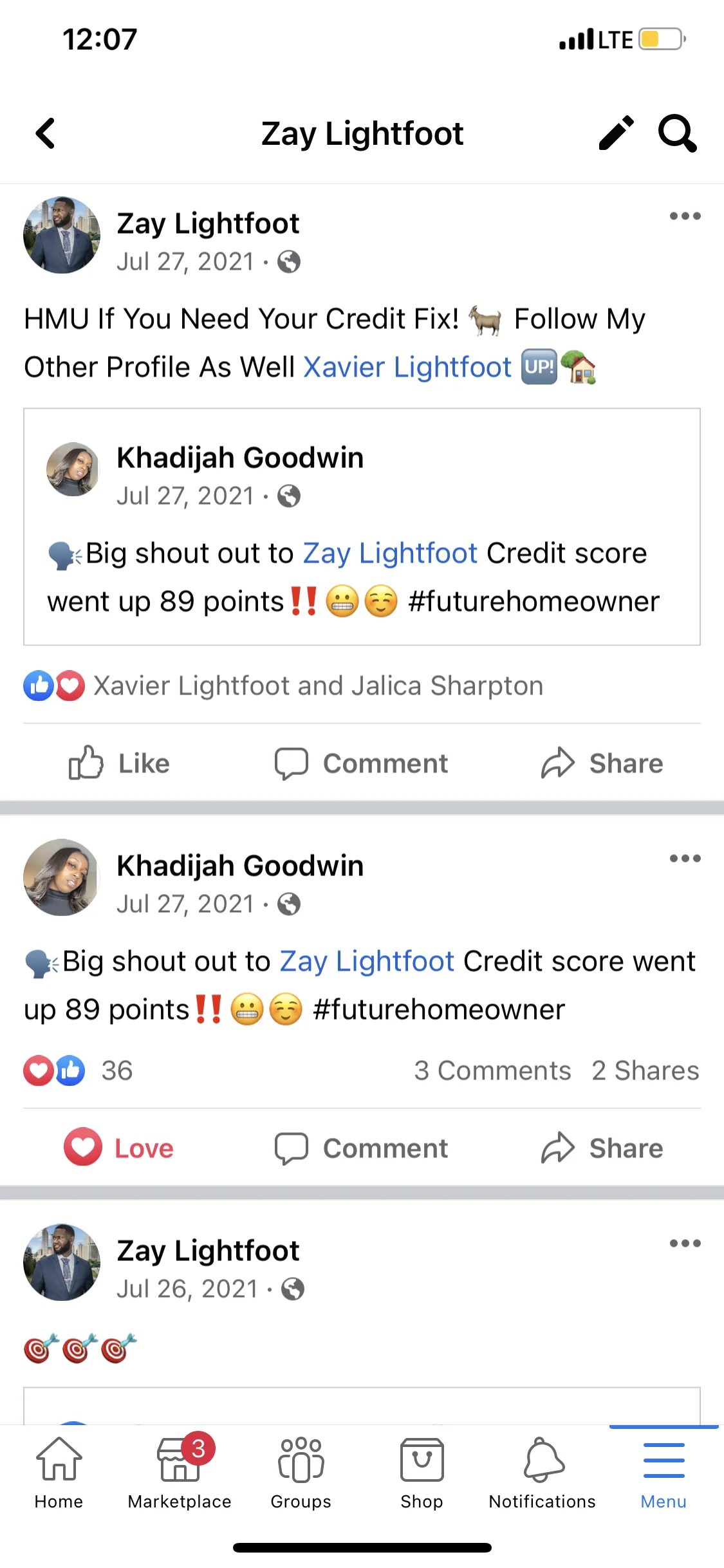Open Khadijah Goodwin's embedded shared post

point(362,527)
